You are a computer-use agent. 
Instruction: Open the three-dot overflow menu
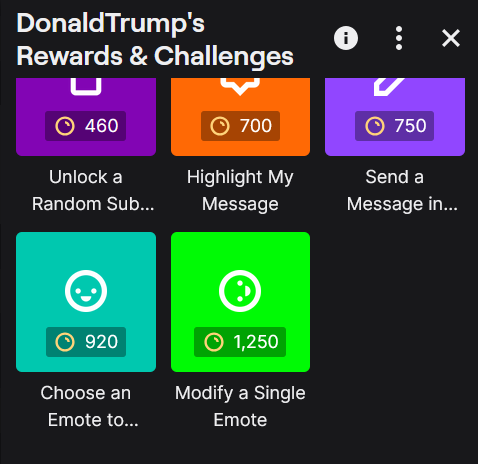[399, 38]
